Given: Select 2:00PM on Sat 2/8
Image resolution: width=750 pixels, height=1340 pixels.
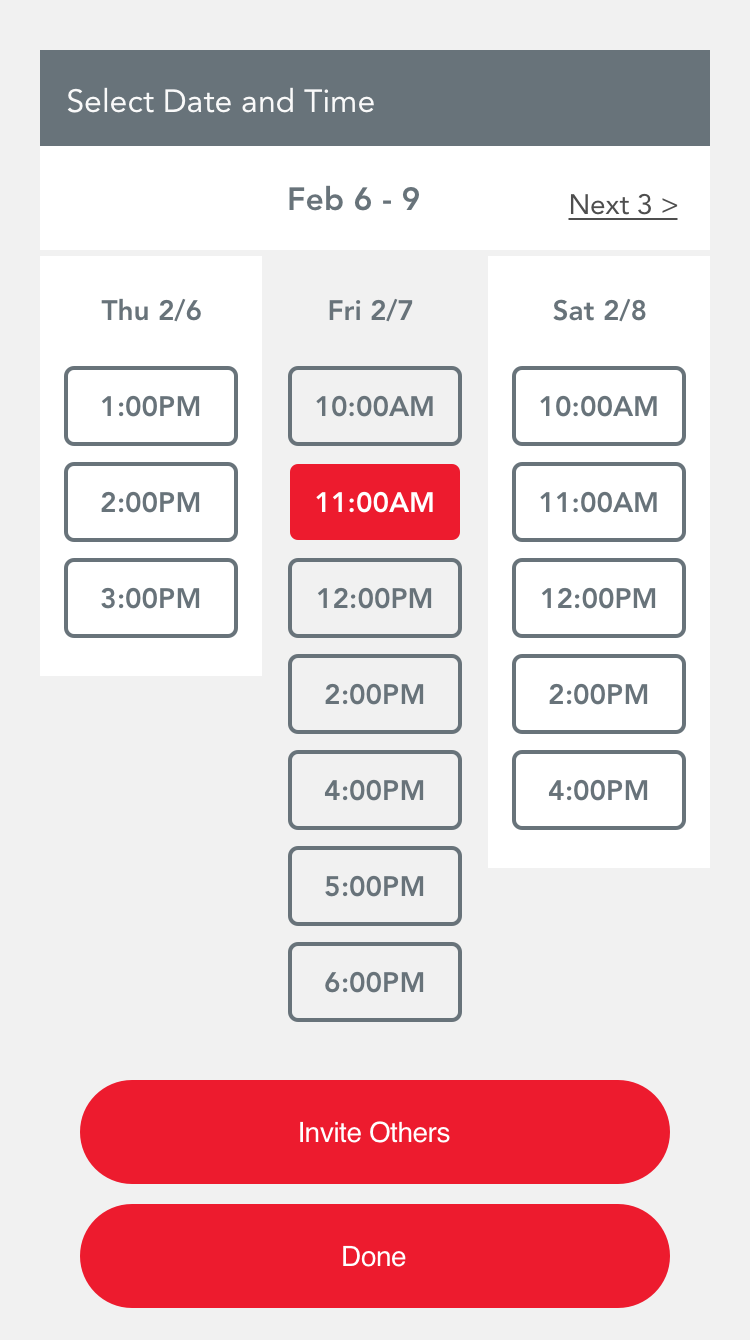Looking at the screenshot, I should coord(599,694).
